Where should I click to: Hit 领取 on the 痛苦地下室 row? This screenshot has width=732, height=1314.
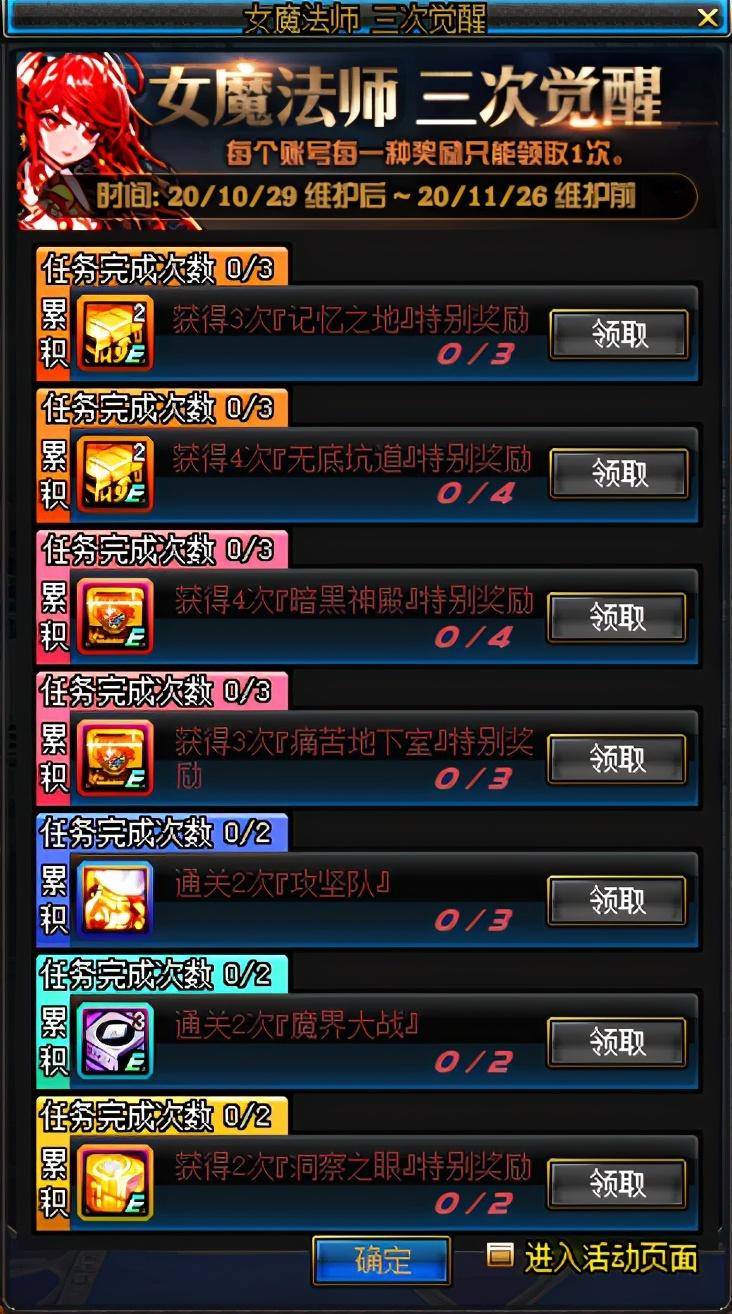(617, 759)
